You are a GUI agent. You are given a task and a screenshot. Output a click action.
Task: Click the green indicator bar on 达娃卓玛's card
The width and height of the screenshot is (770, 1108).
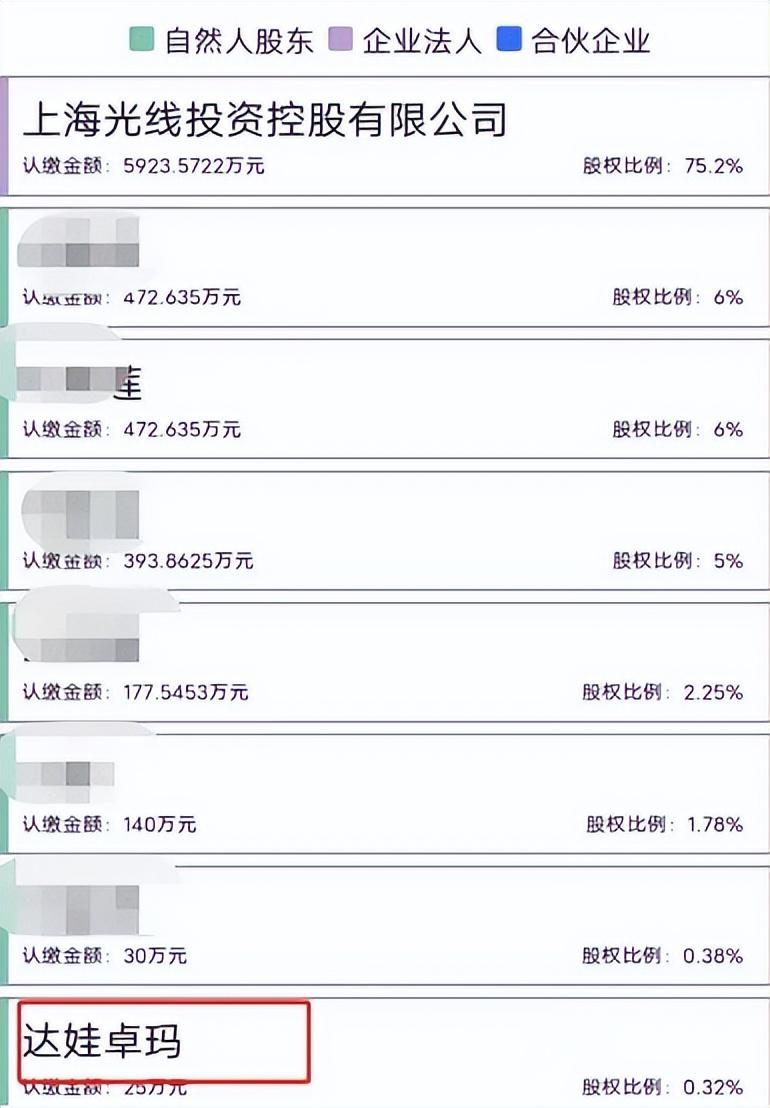click(x=6, y=1050)
